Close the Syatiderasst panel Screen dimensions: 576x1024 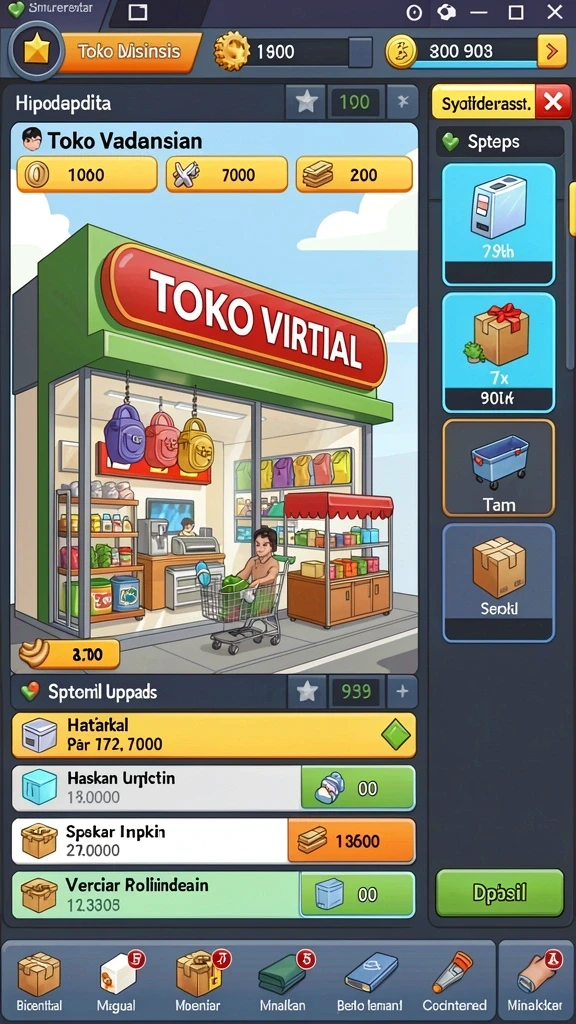tap(553, 103)
